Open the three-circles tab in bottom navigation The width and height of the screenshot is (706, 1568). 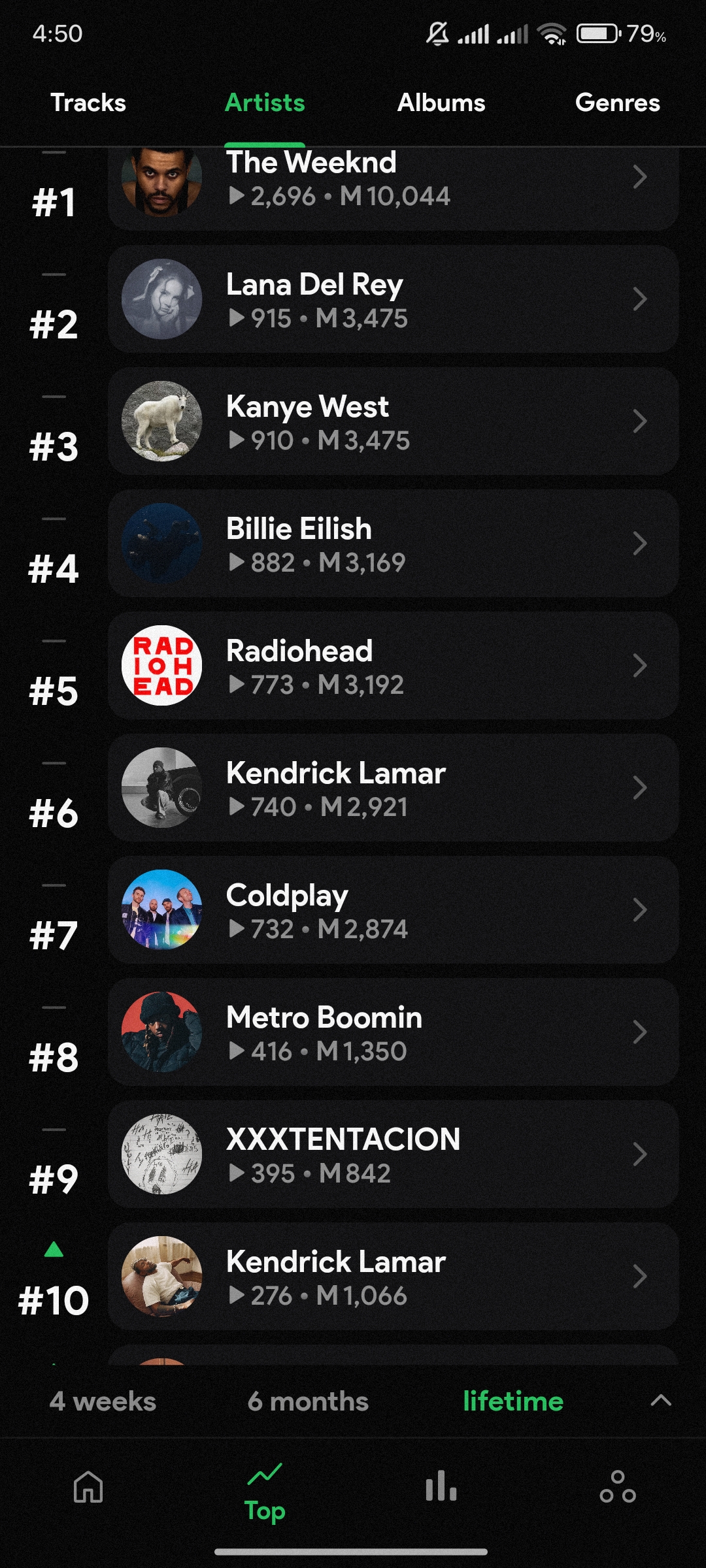618,1488
